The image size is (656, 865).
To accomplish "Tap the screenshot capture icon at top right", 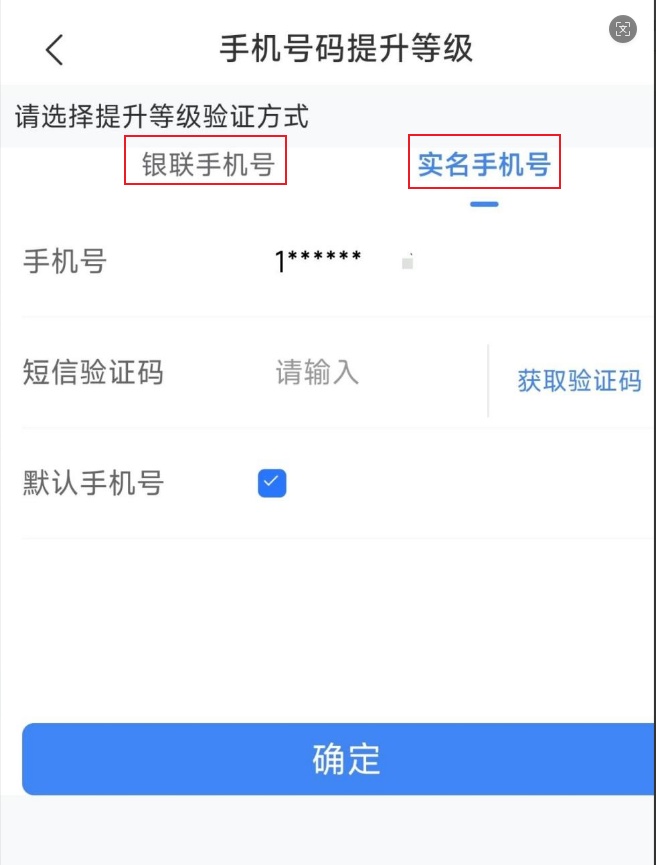I will pos(623,30).
